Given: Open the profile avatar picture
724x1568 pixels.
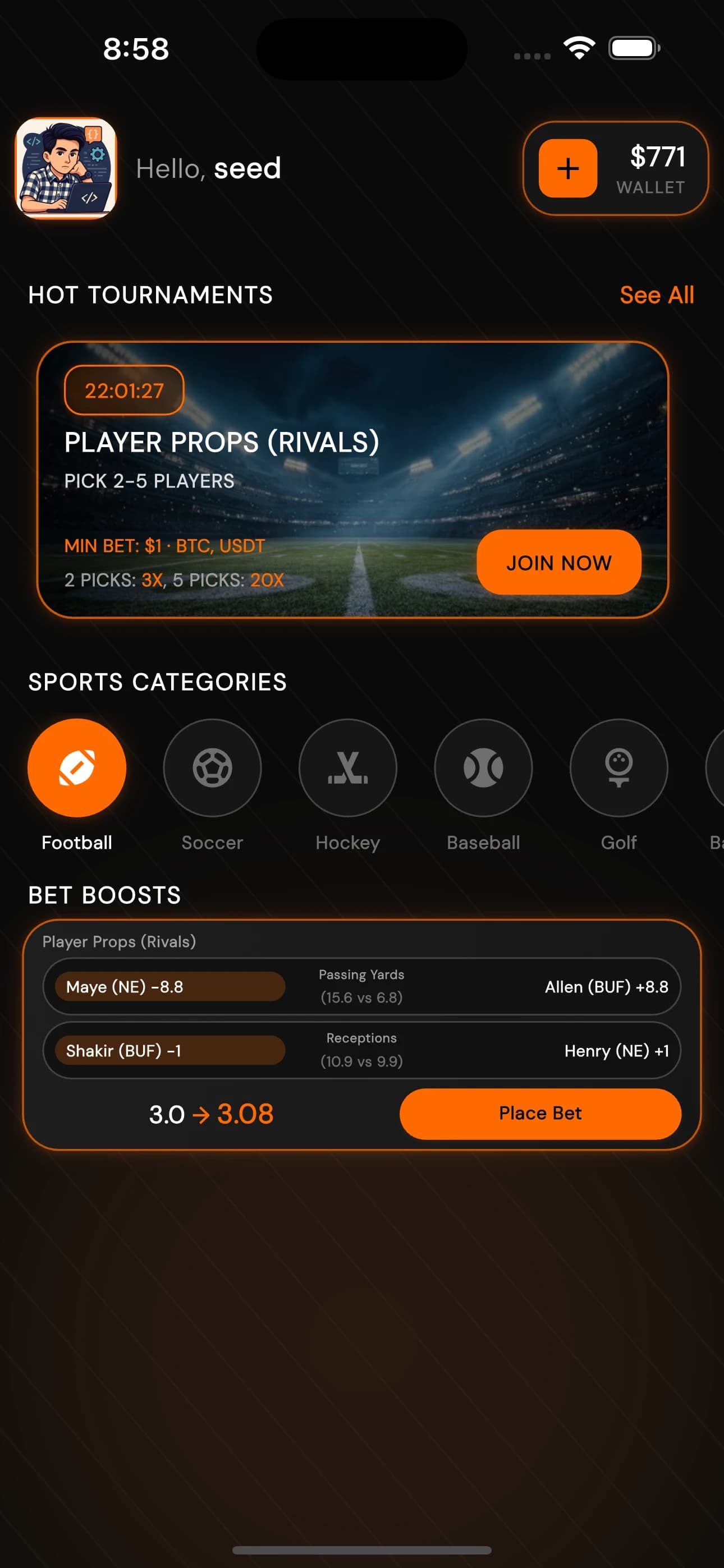Looking at the screenshot, I should click(66, 168).
